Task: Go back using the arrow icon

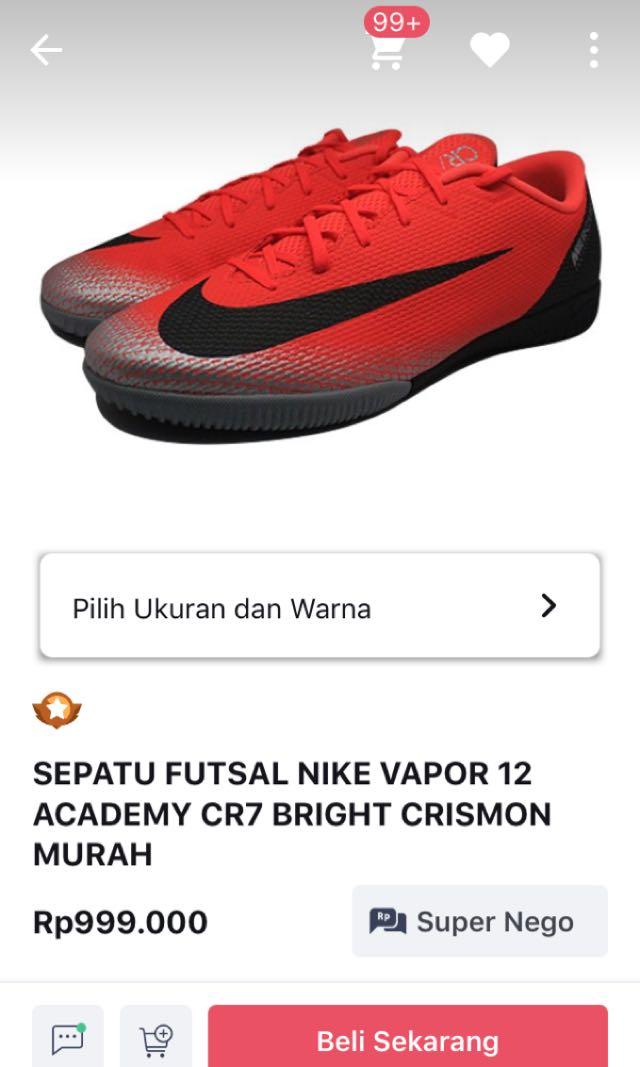Action: (x=46, y=50)
